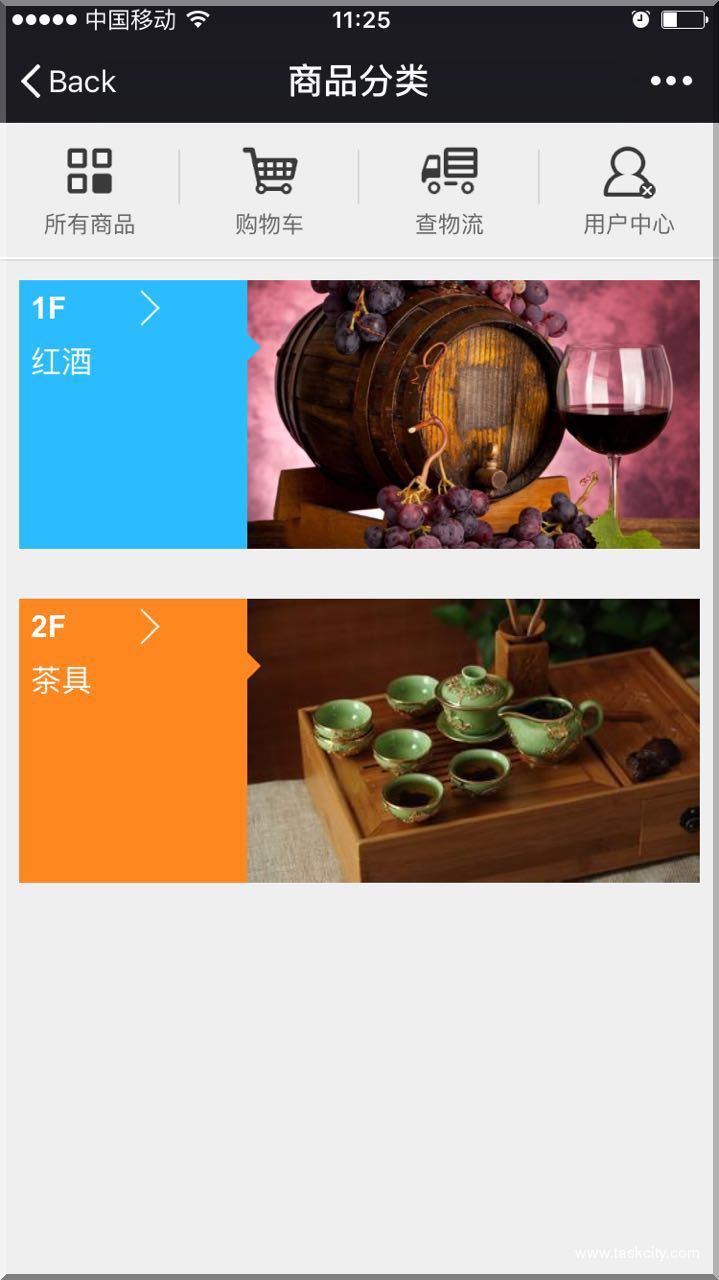Viewport: 719px width, 1280px height.
Task: Open the 1F 红酒 category
Action: [x=133, y=414]
